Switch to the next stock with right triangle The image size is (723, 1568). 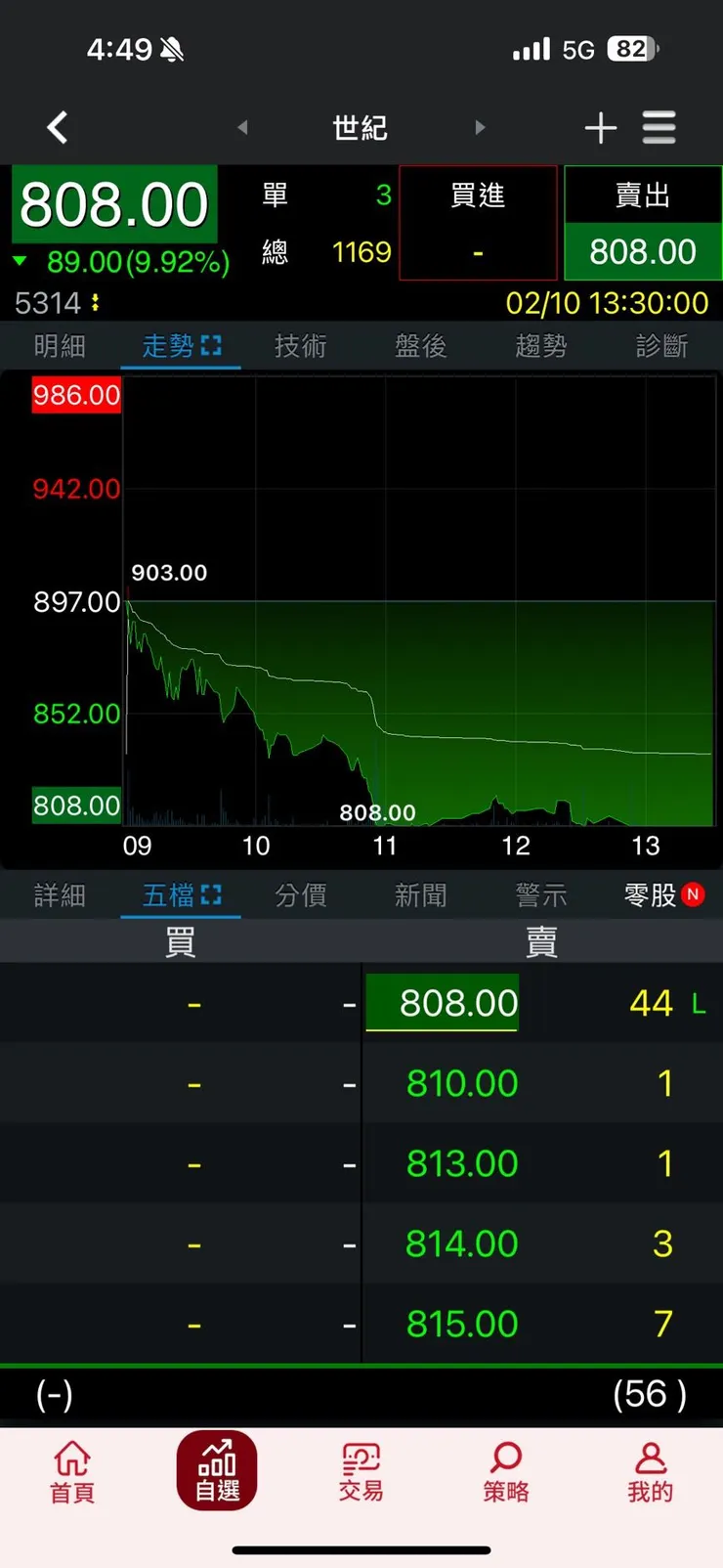480,127
